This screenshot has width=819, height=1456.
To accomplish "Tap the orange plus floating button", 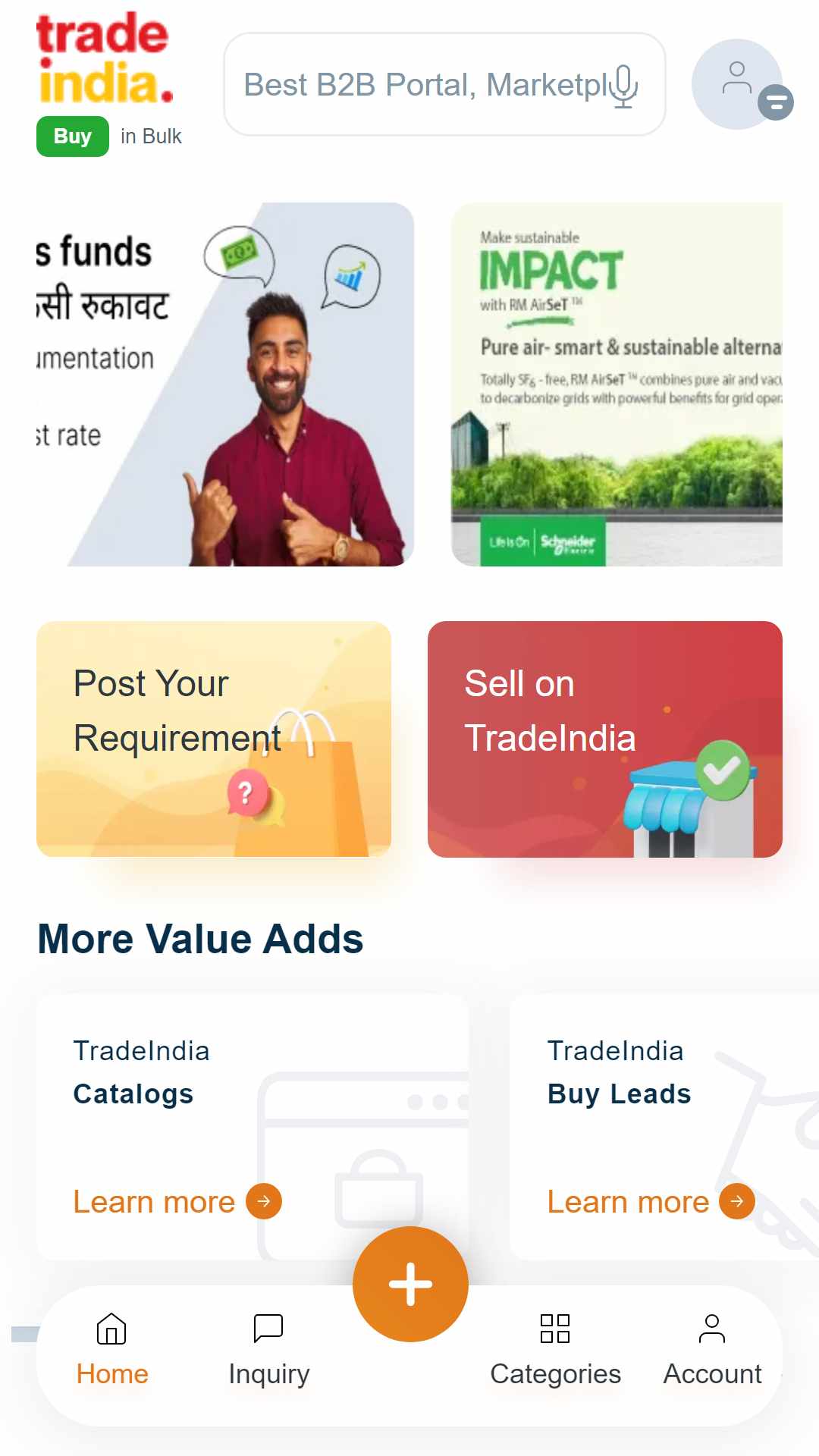I will [410, 1284].
